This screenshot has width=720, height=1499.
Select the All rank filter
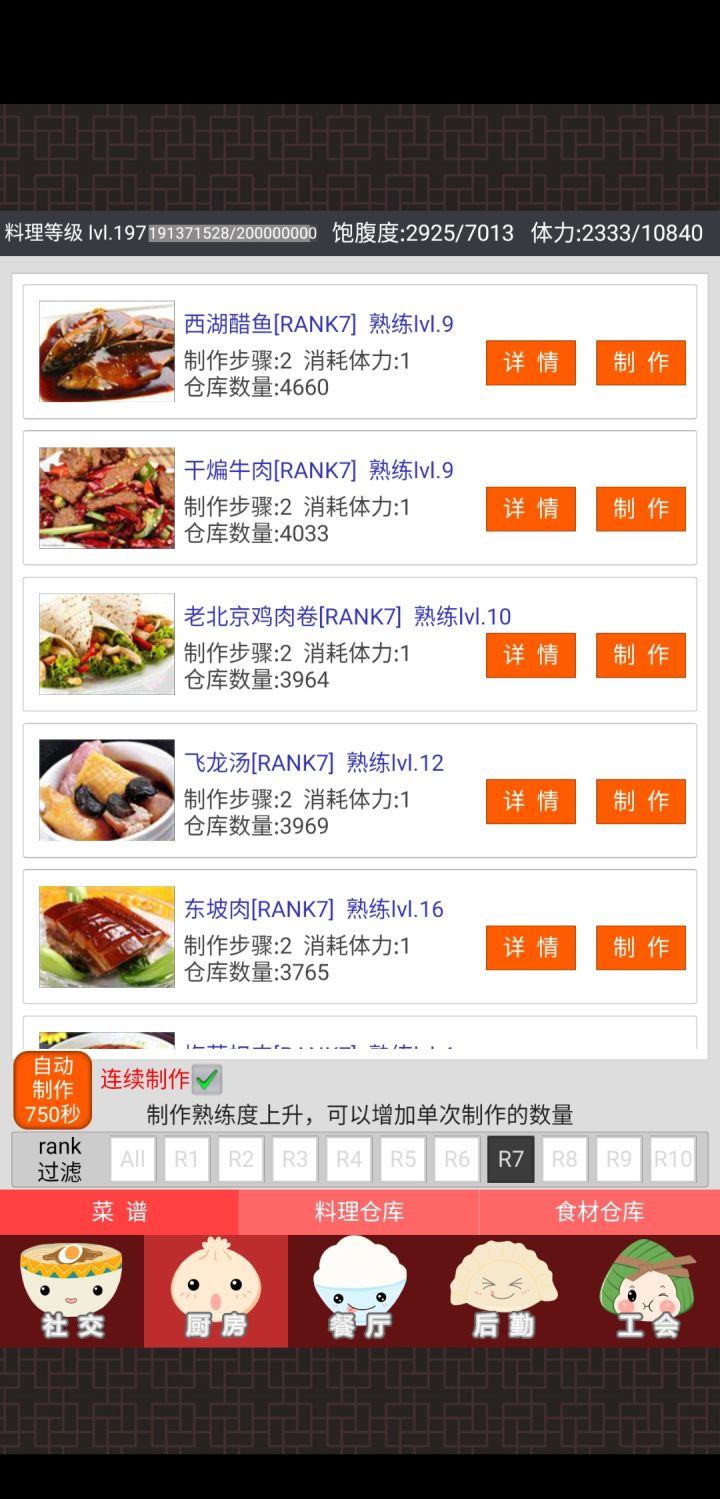(x=133, y=1159)
